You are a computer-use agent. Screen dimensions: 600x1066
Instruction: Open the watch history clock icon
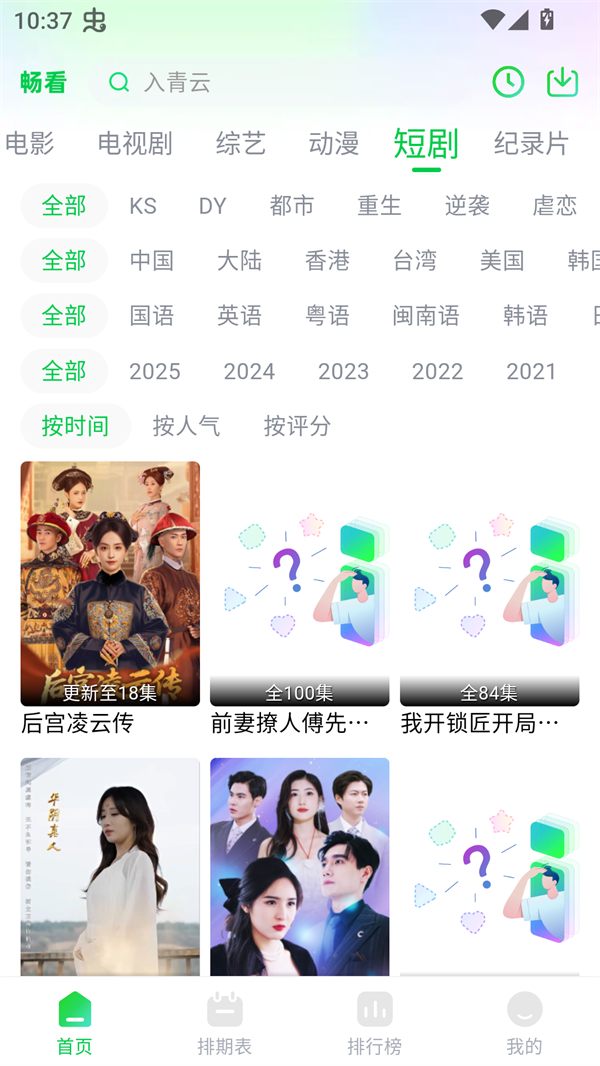point(508,82)
